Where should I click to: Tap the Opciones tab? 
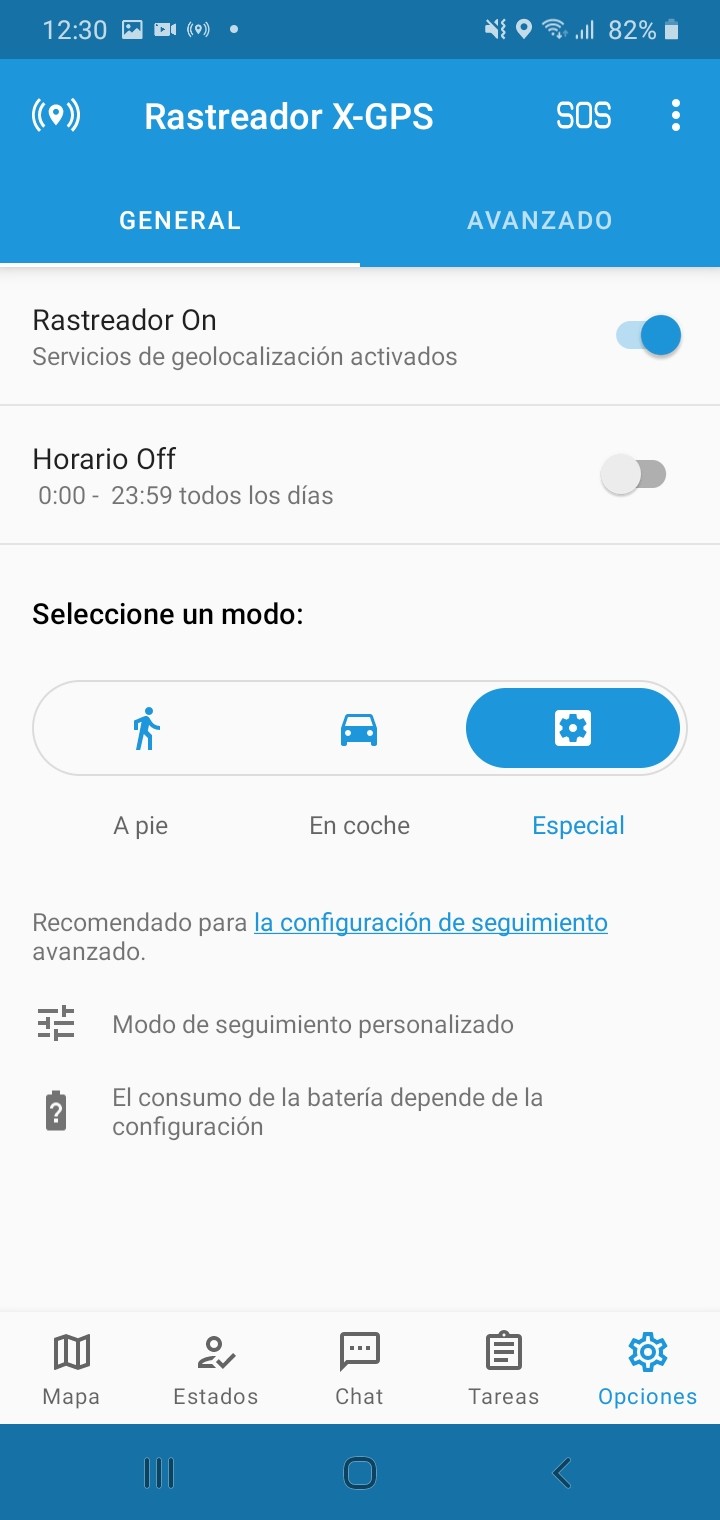click(647, 1368)
